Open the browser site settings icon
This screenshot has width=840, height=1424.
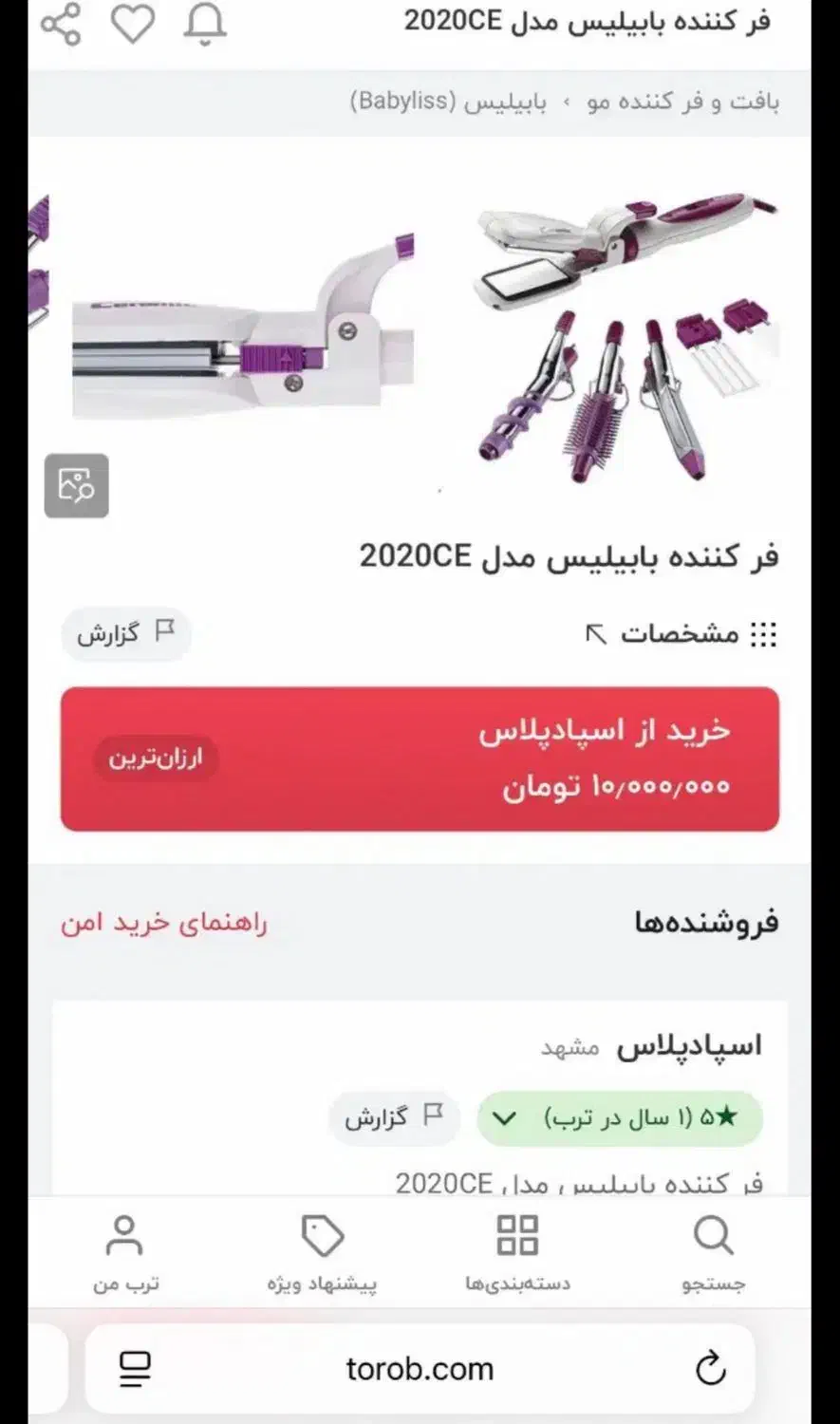coord(135,1369)
